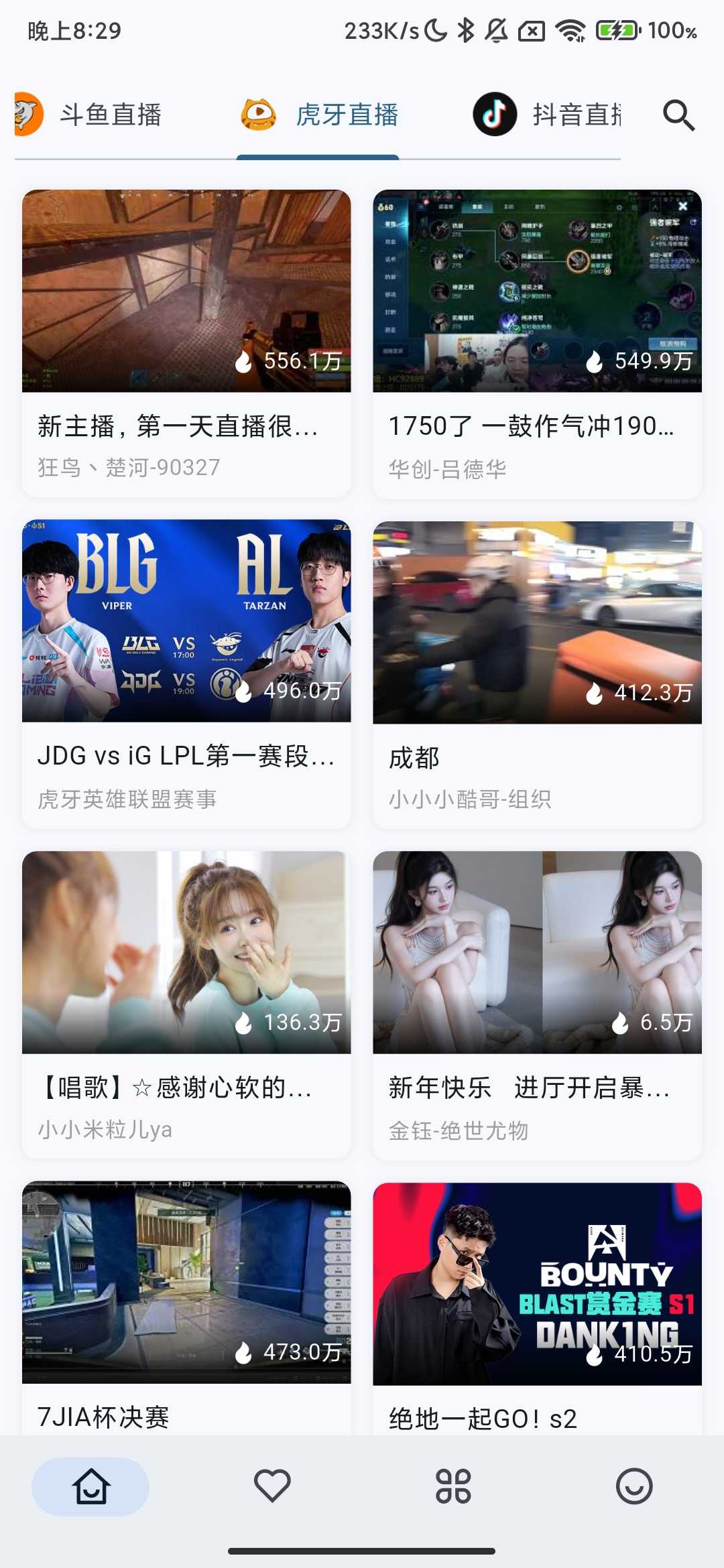Screen dimensions: 724x1568
Task: Open 金钰-绝世尤物's live room
Action: 537,1002
